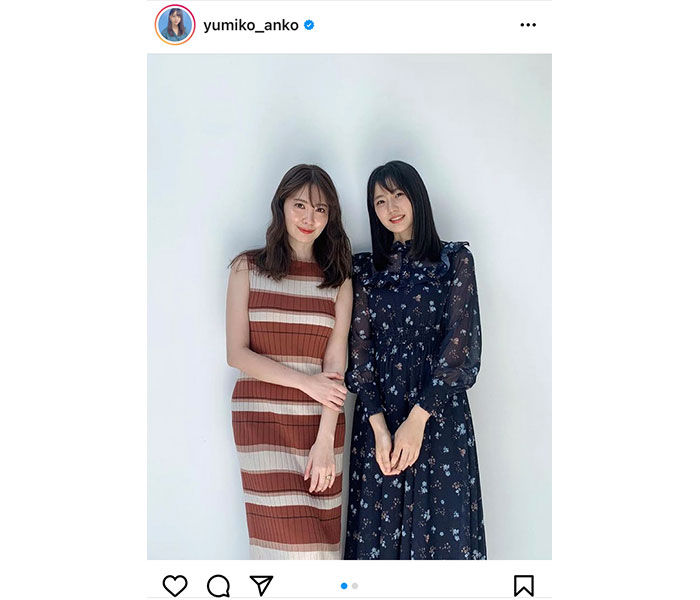Like this post with the heart
700x600 pixels.
point(175,585)
